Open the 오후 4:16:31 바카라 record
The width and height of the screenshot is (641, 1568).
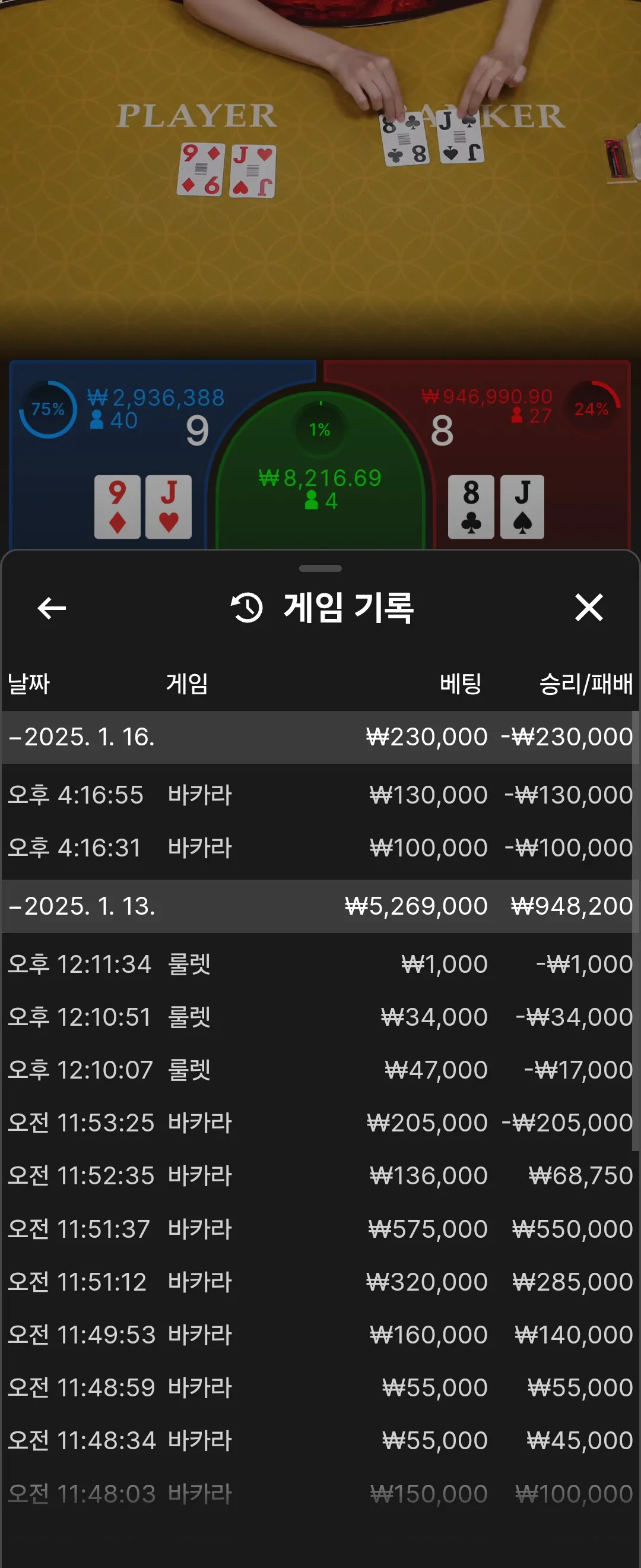point(320,848)
